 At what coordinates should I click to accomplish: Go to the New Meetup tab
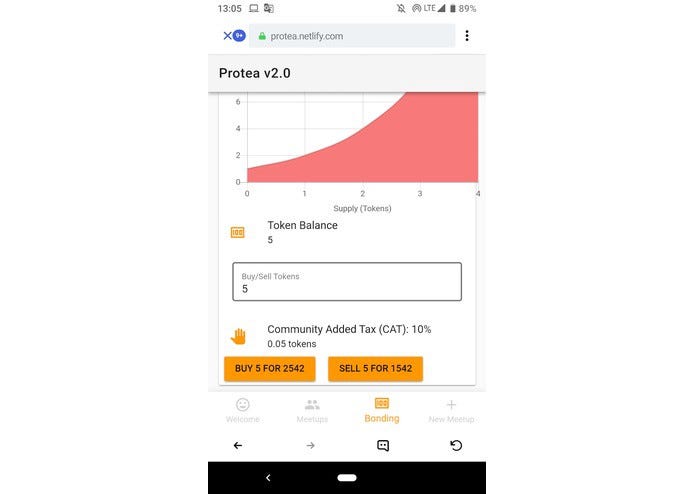point(451,410)
